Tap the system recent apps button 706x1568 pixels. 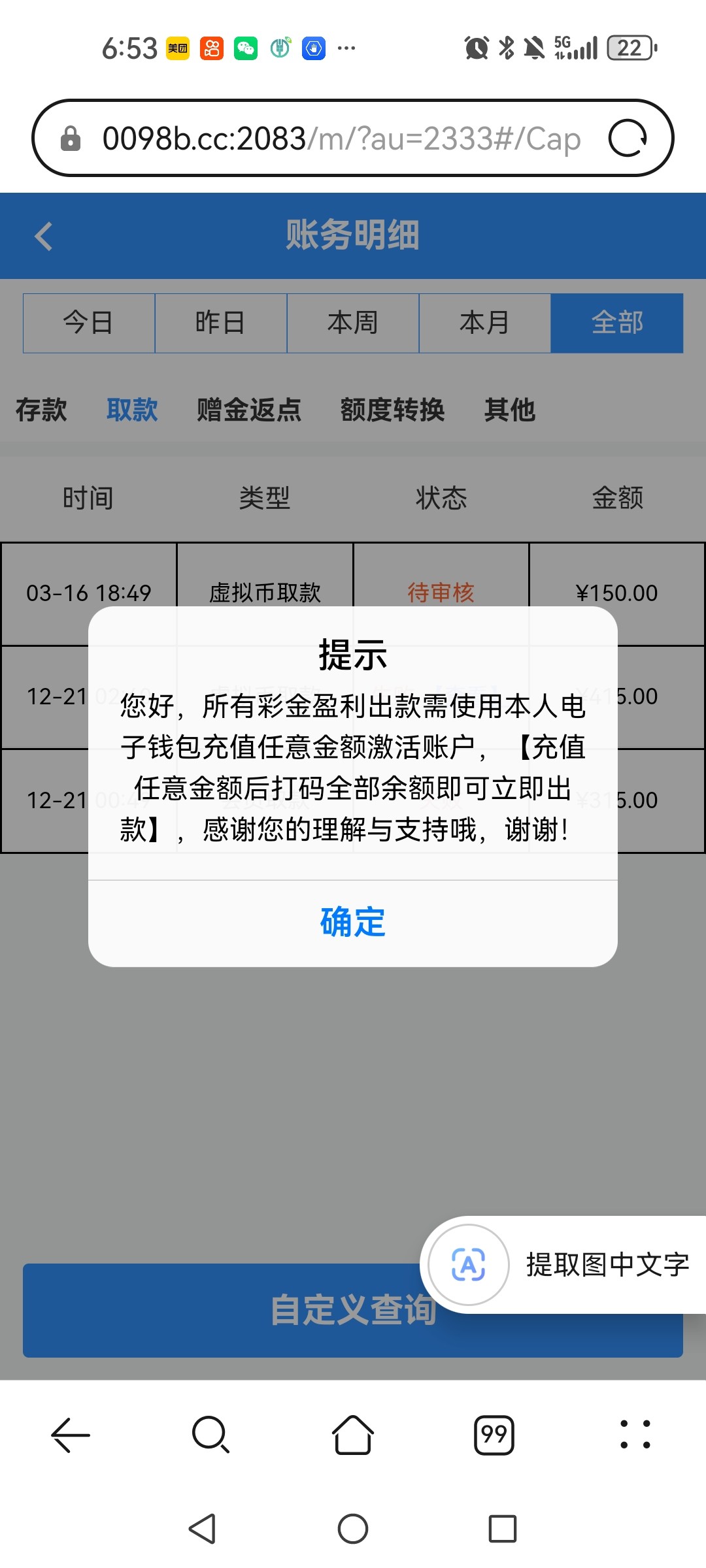point(503,1529)
